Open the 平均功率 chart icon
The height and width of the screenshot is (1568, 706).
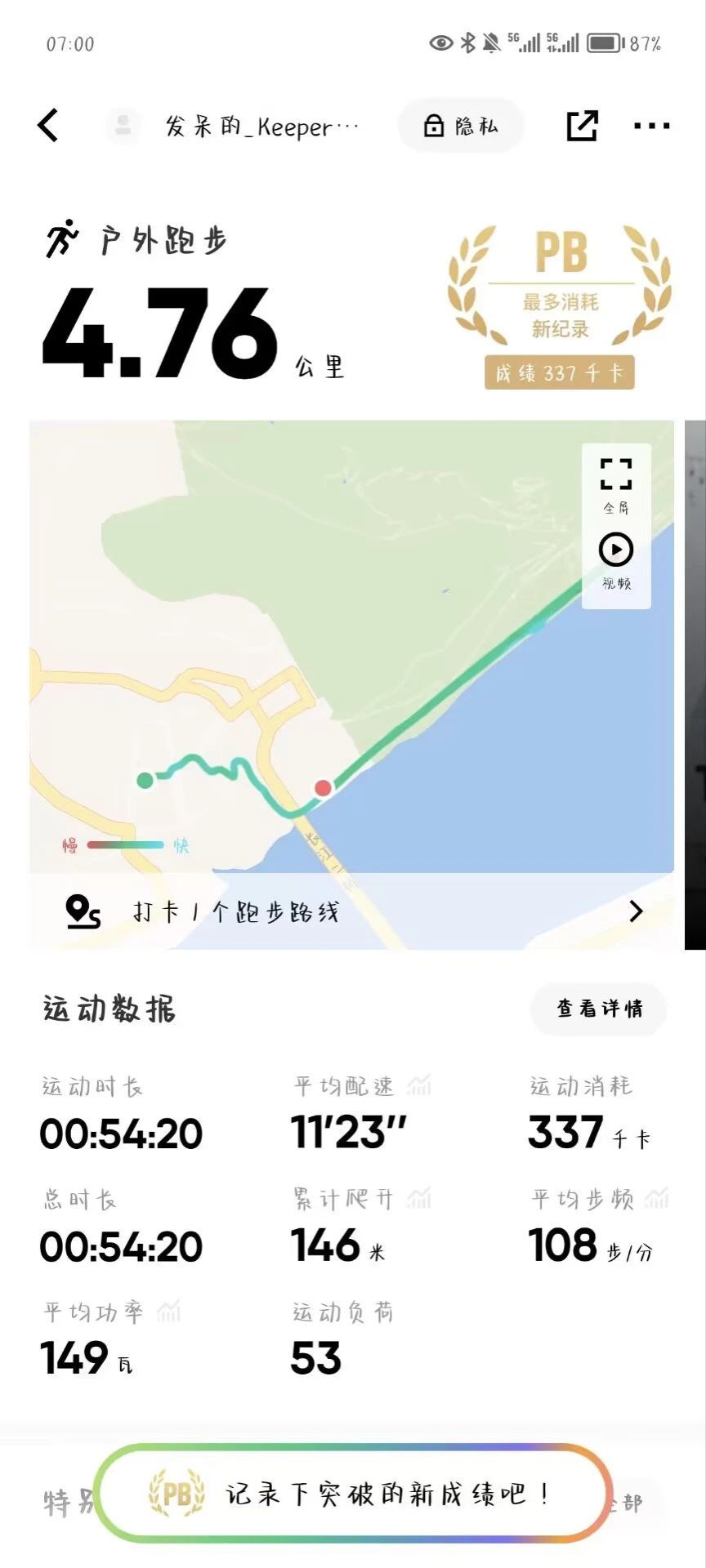(x=169, y=1312)
